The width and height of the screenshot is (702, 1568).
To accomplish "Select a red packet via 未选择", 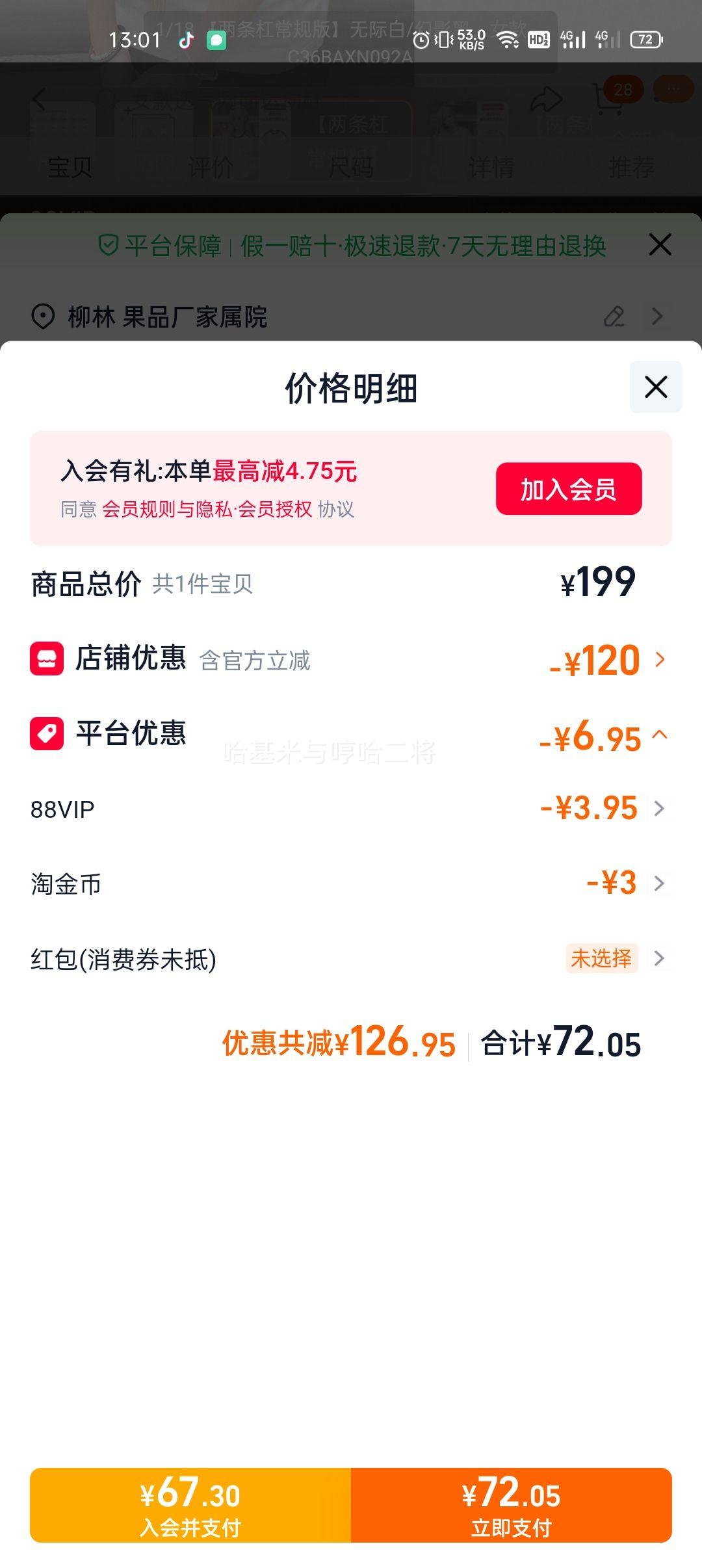I will (x=601, y=958).
